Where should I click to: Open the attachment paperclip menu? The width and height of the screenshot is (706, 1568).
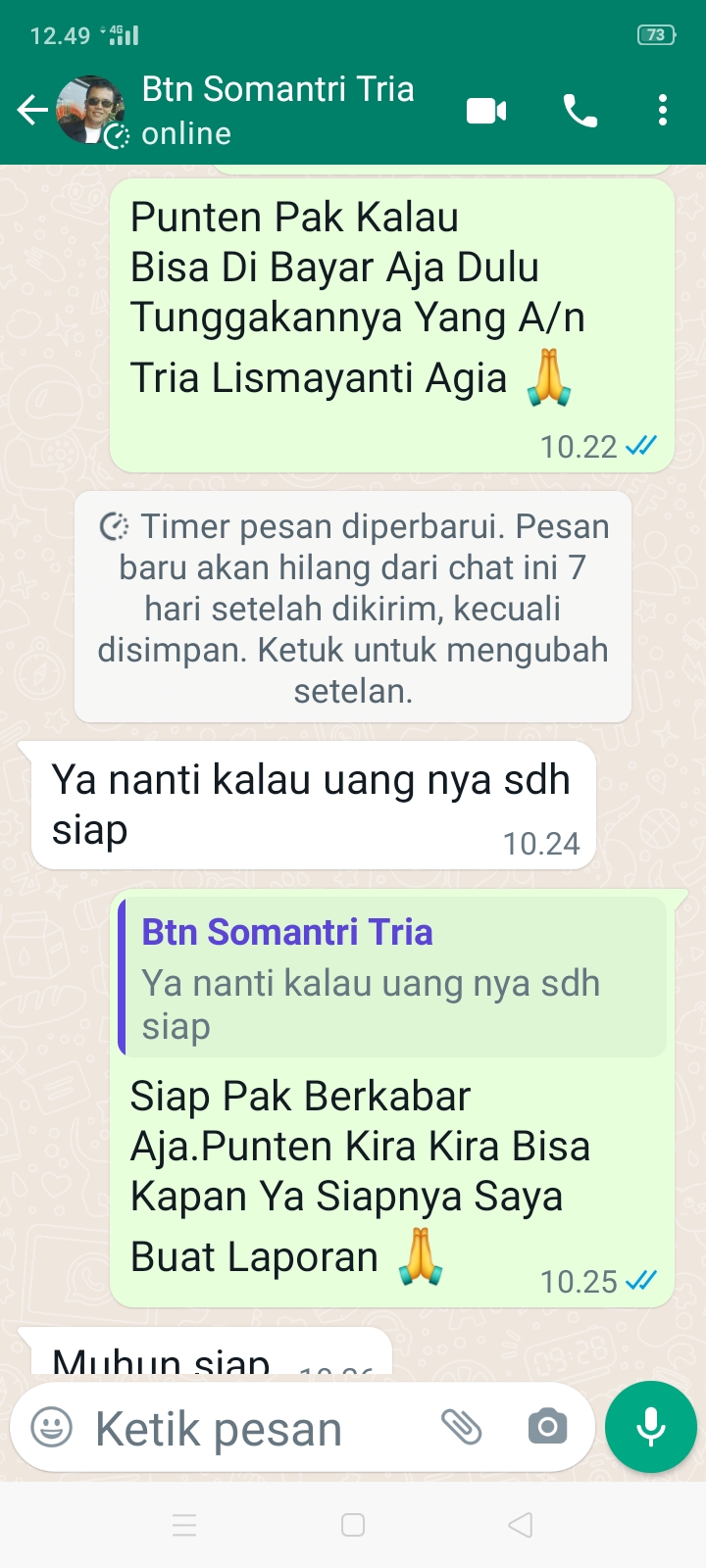(x=461, y=1428)
